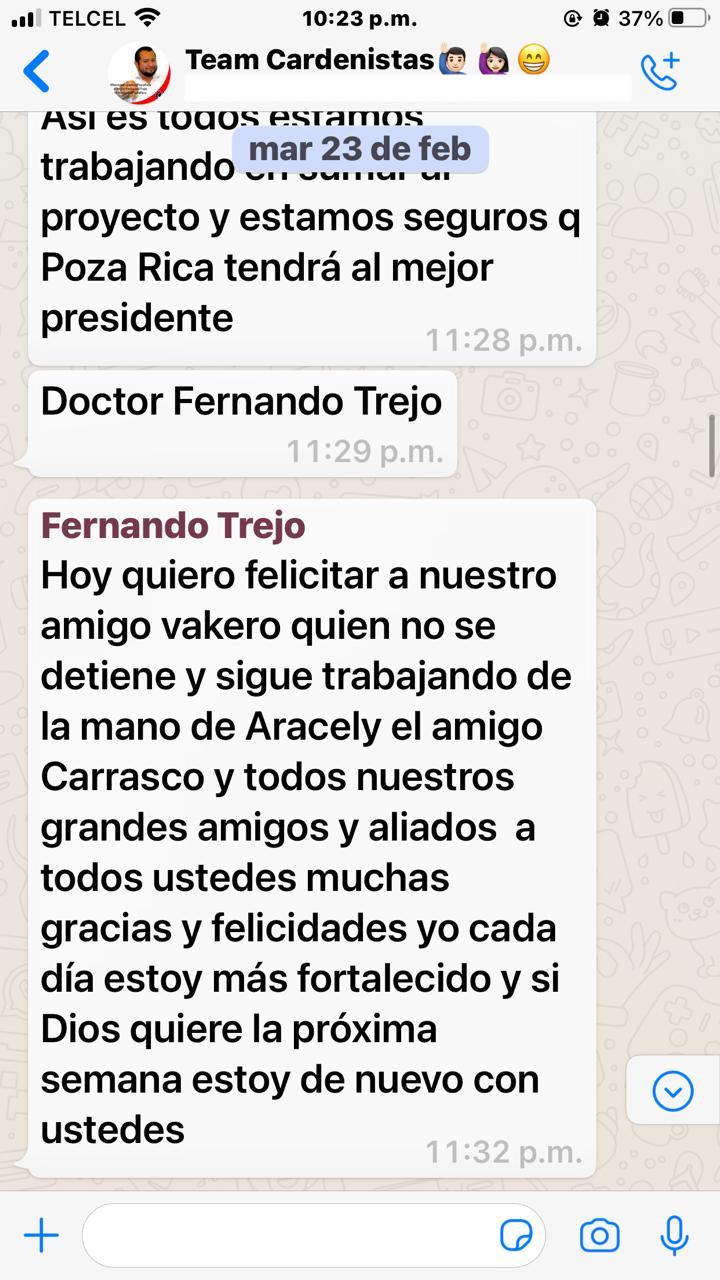Jump to the latest messages
720x1280 pixels.
click(x=673, y=1090)
